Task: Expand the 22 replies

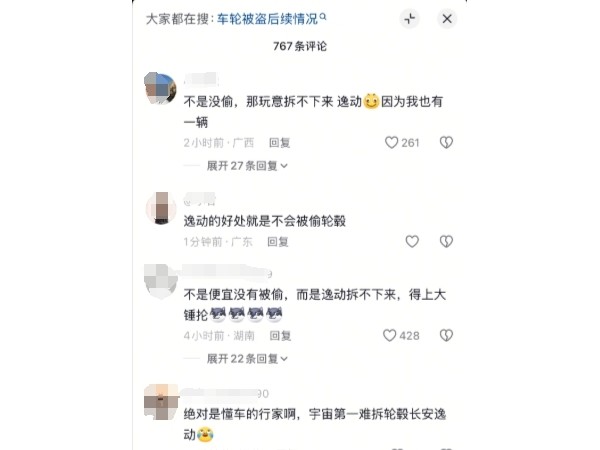Action: [x=247, y=359]
